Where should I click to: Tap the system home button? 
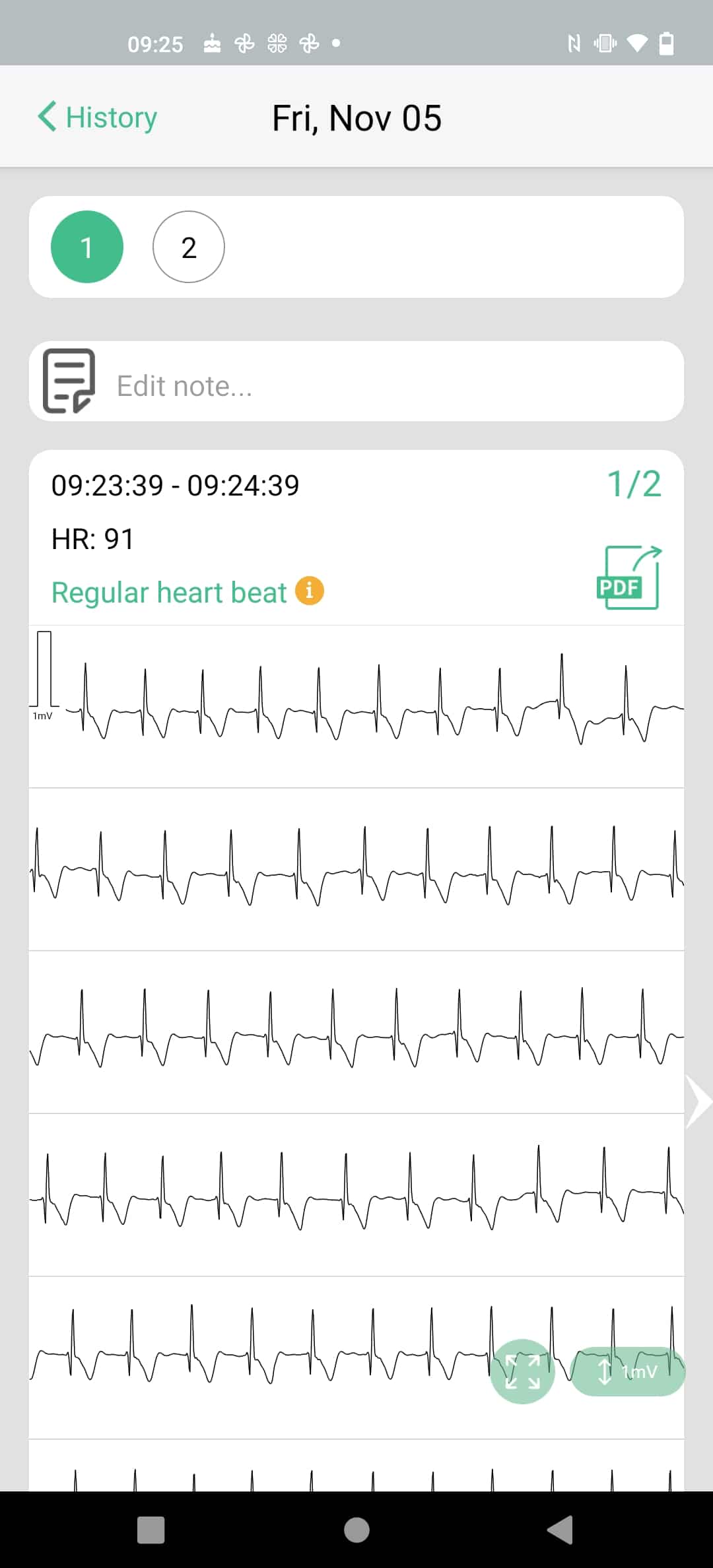(356, 1530)
